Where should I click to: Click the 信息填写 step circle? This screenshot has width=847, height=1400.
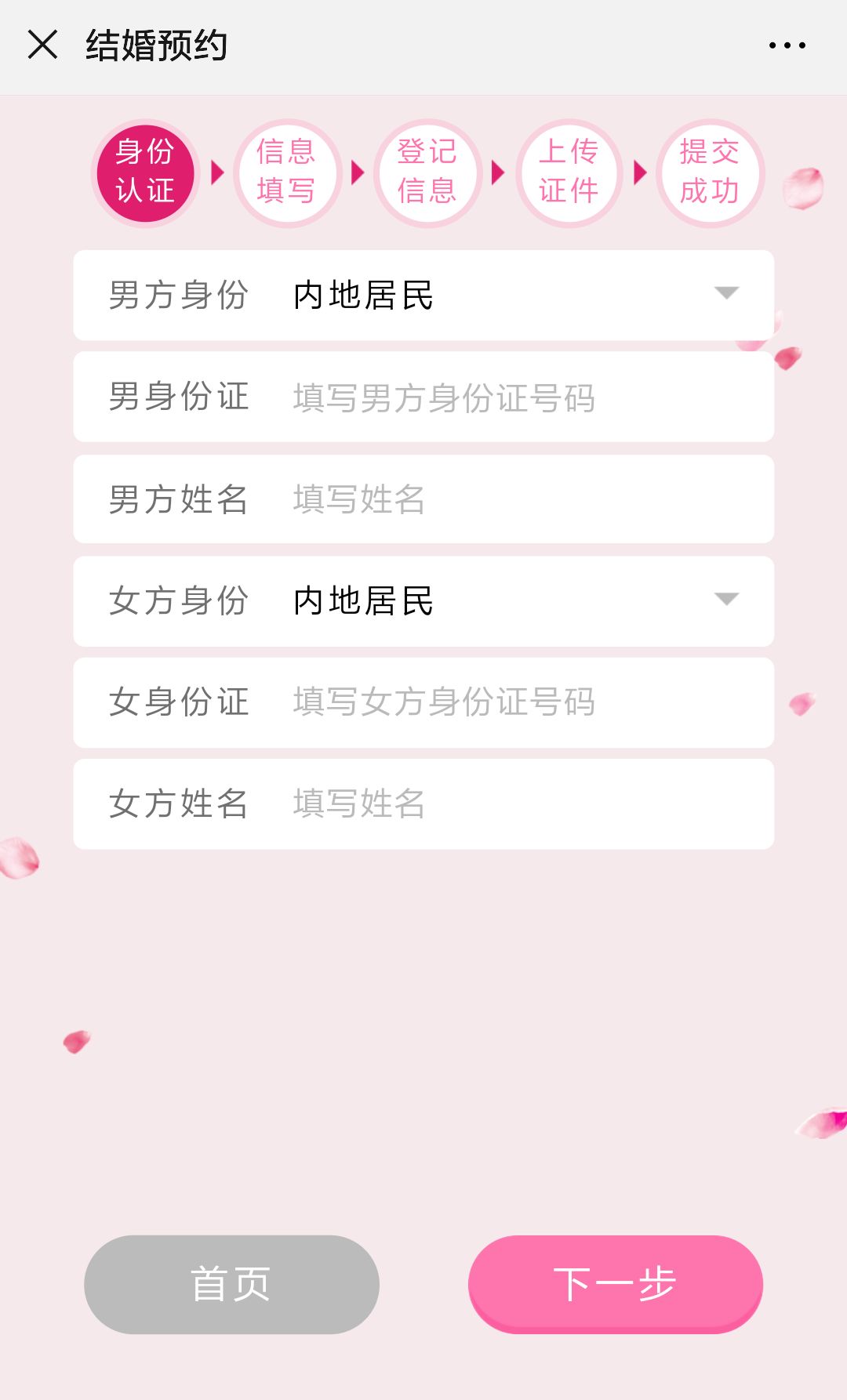[x=287, y=174]
